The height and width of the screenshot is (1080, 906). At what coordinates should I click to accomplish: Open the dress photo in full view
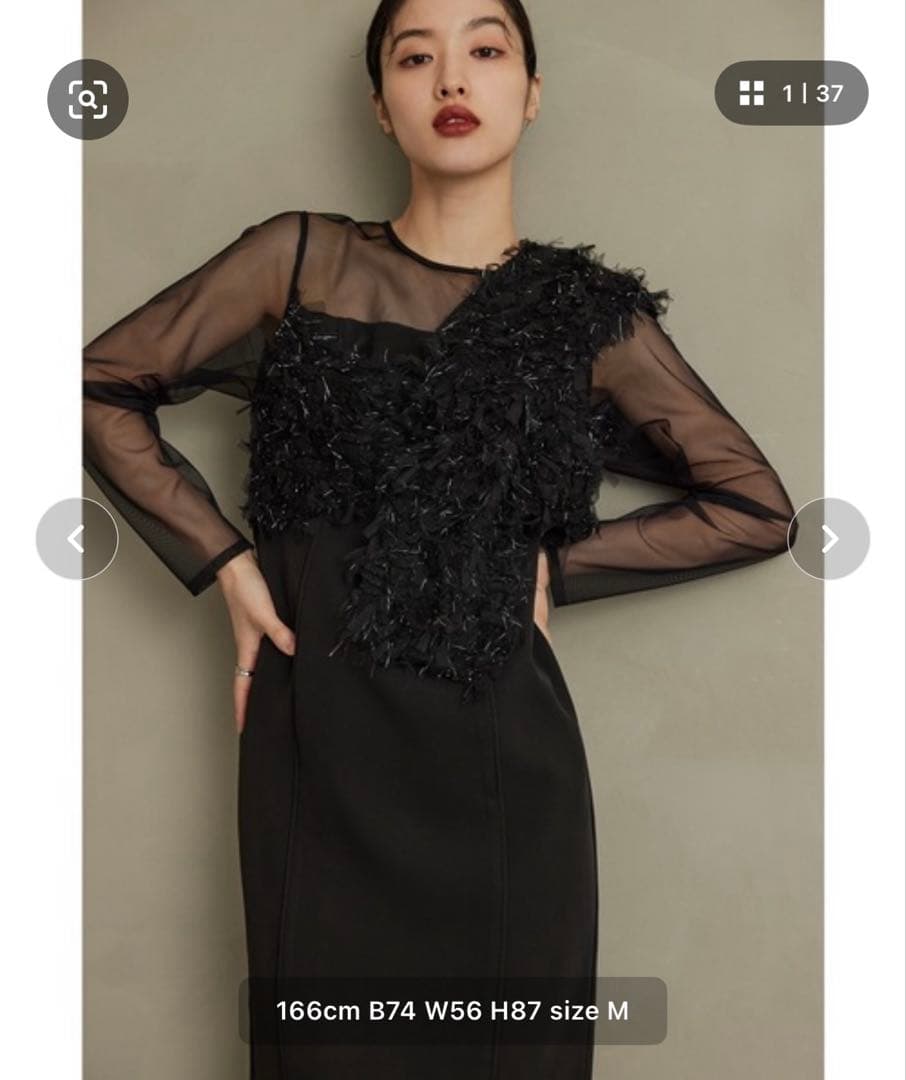coord(452,600)
